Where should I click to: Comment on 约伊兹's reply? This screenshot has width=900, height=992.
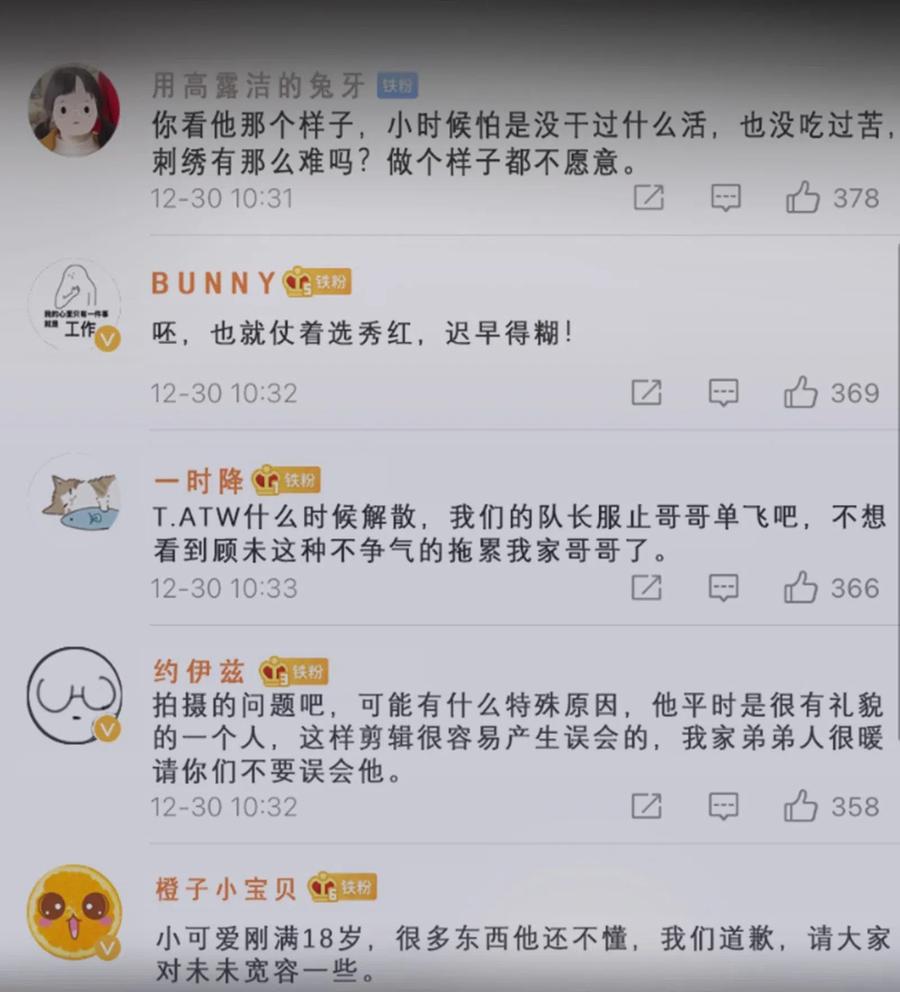click(724, 807)
